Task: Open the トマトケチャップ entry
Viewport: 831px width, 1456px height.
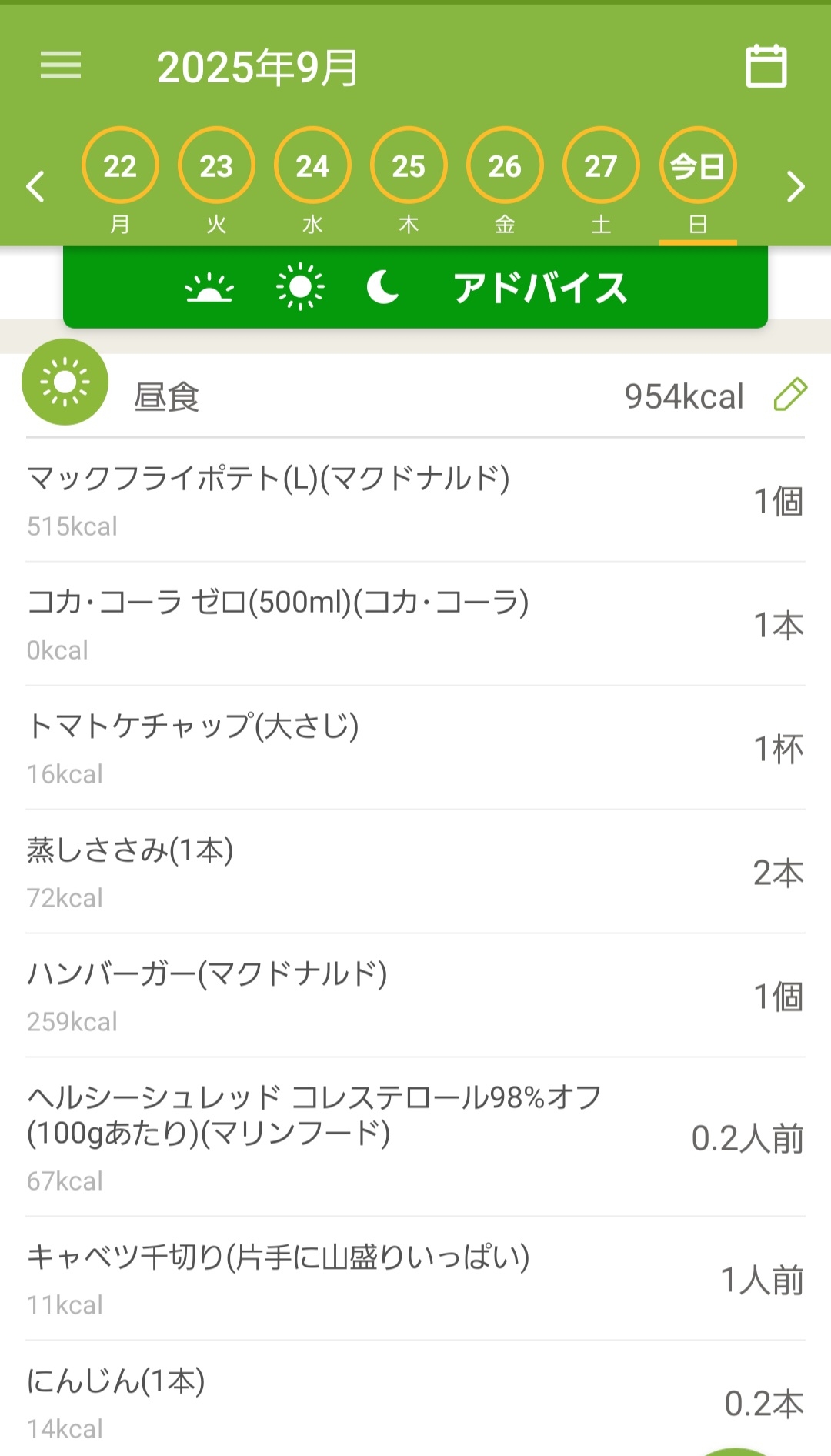Action: 415,748
